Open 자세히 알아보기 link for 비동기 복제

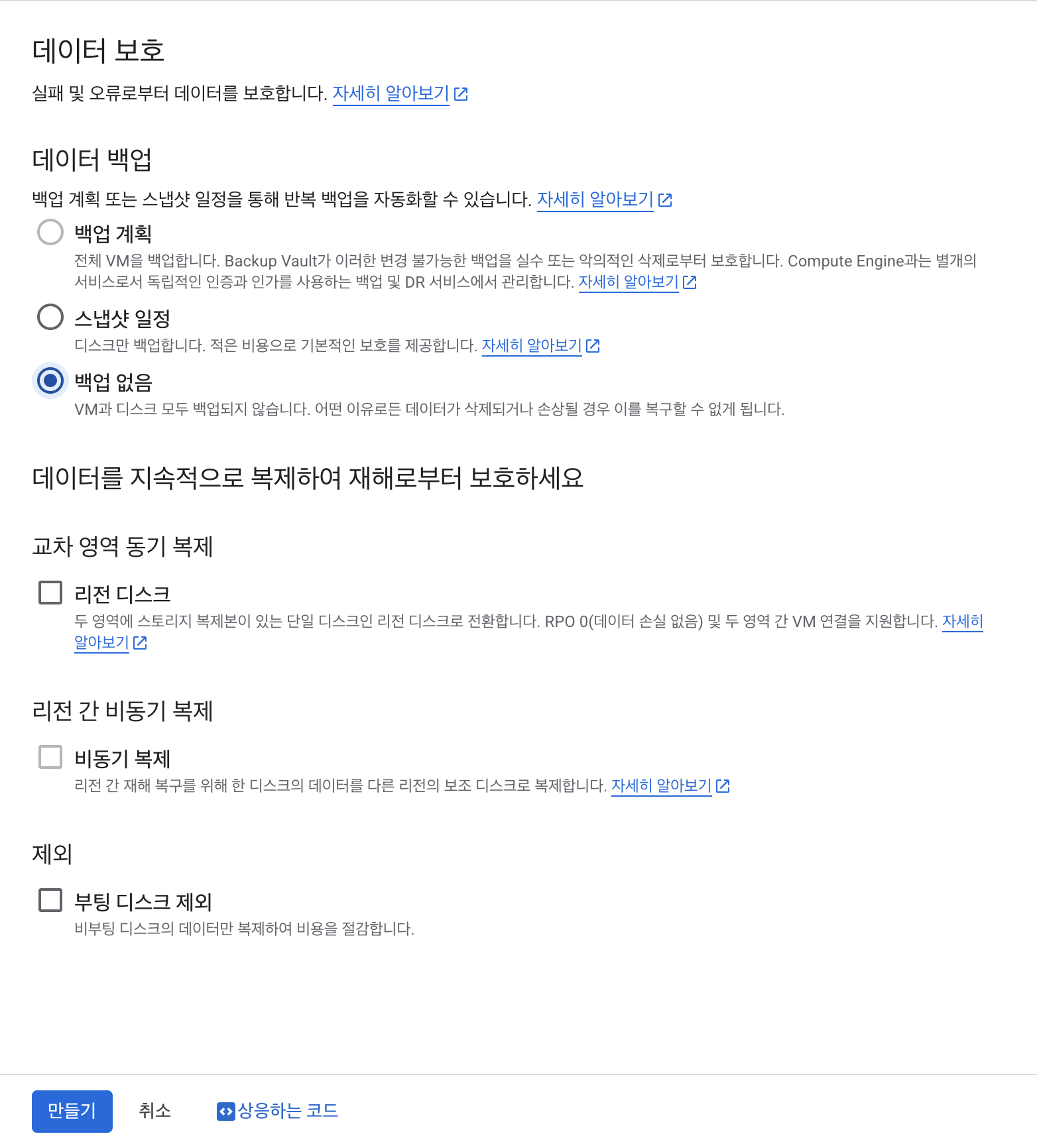[x=660, y=786]
